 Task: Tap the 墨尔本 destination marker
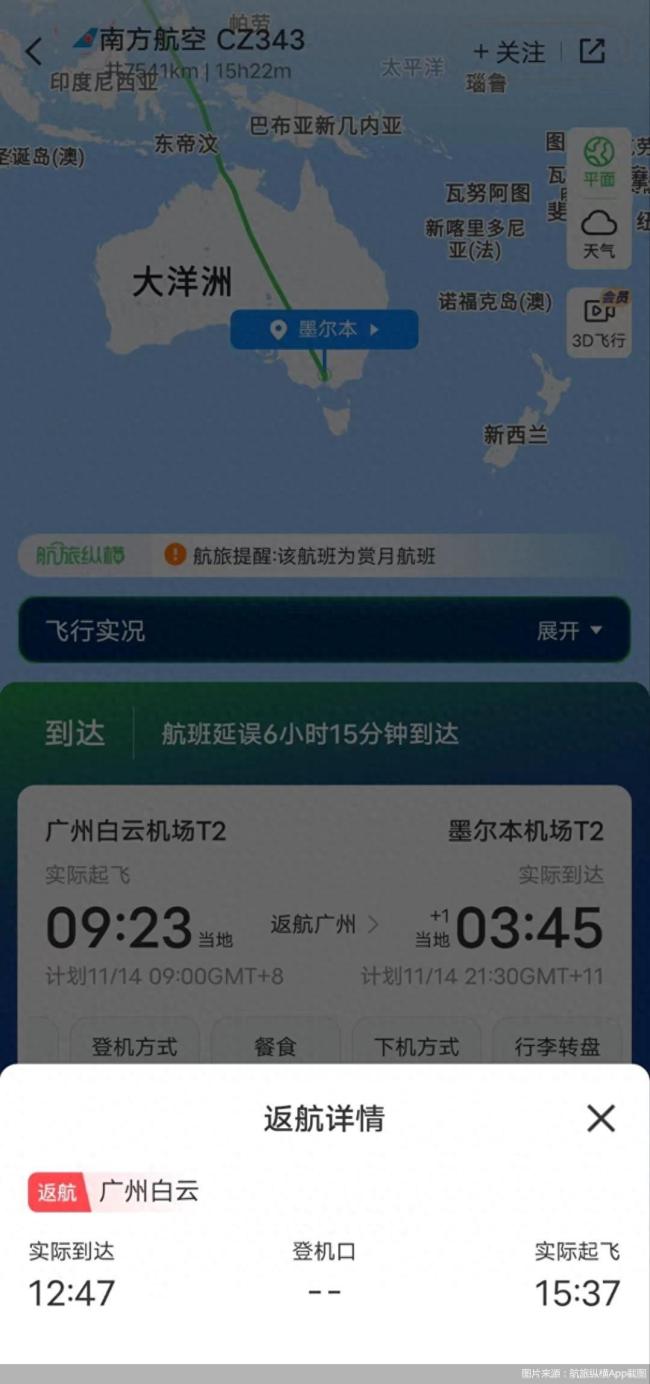pos(324,329)
